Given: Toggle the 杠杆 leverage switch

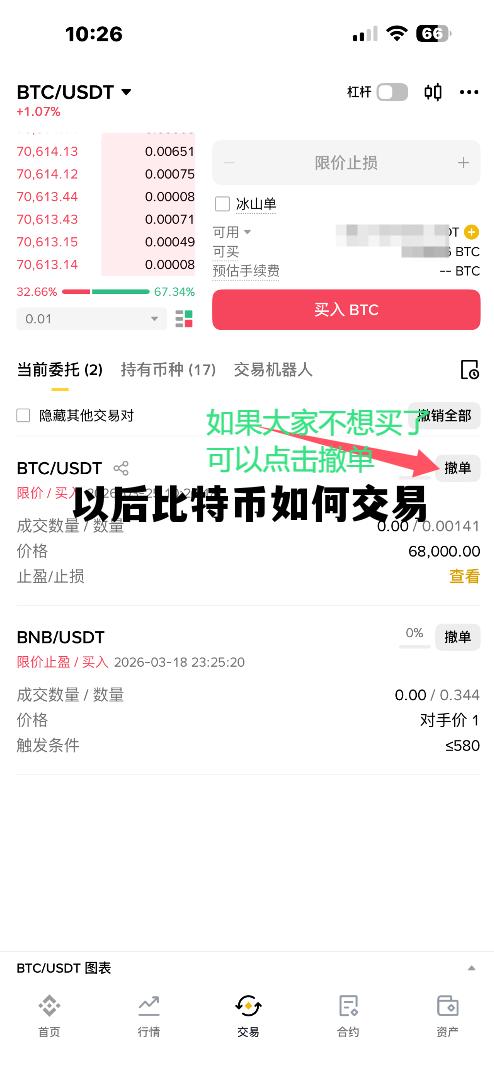Looking at the screenshot, I should [392, 92].
